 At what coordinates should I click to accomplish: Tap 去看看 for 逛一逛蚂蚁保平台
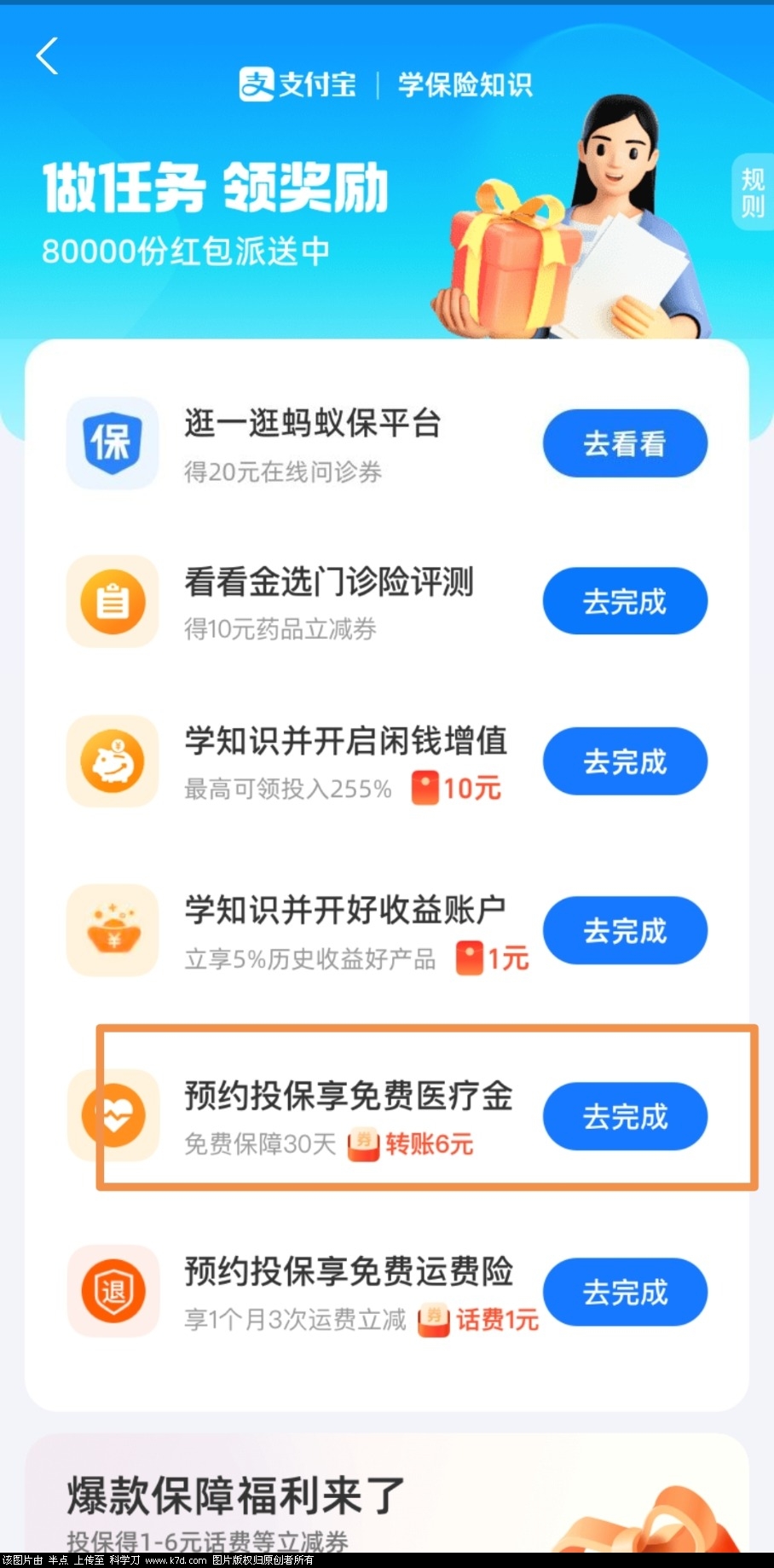(x=625, y=443)
